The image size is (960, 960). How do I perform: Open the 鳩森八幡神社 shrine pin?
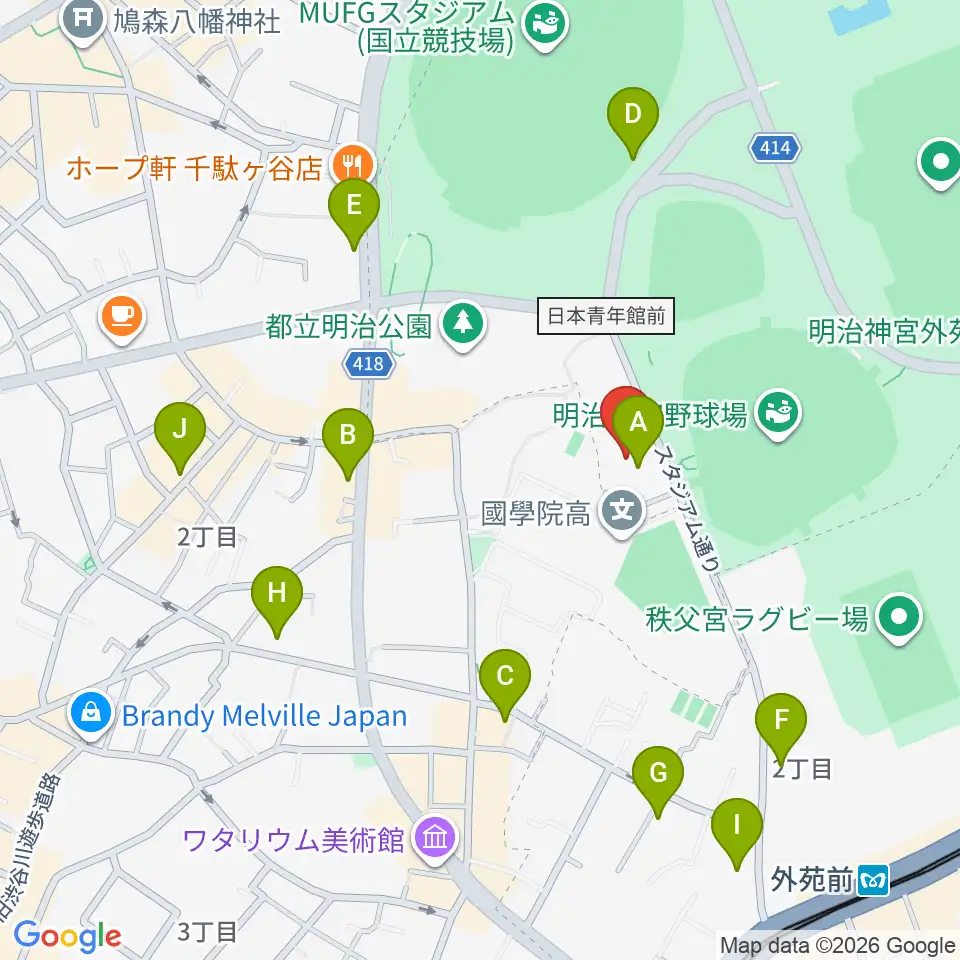83,21
